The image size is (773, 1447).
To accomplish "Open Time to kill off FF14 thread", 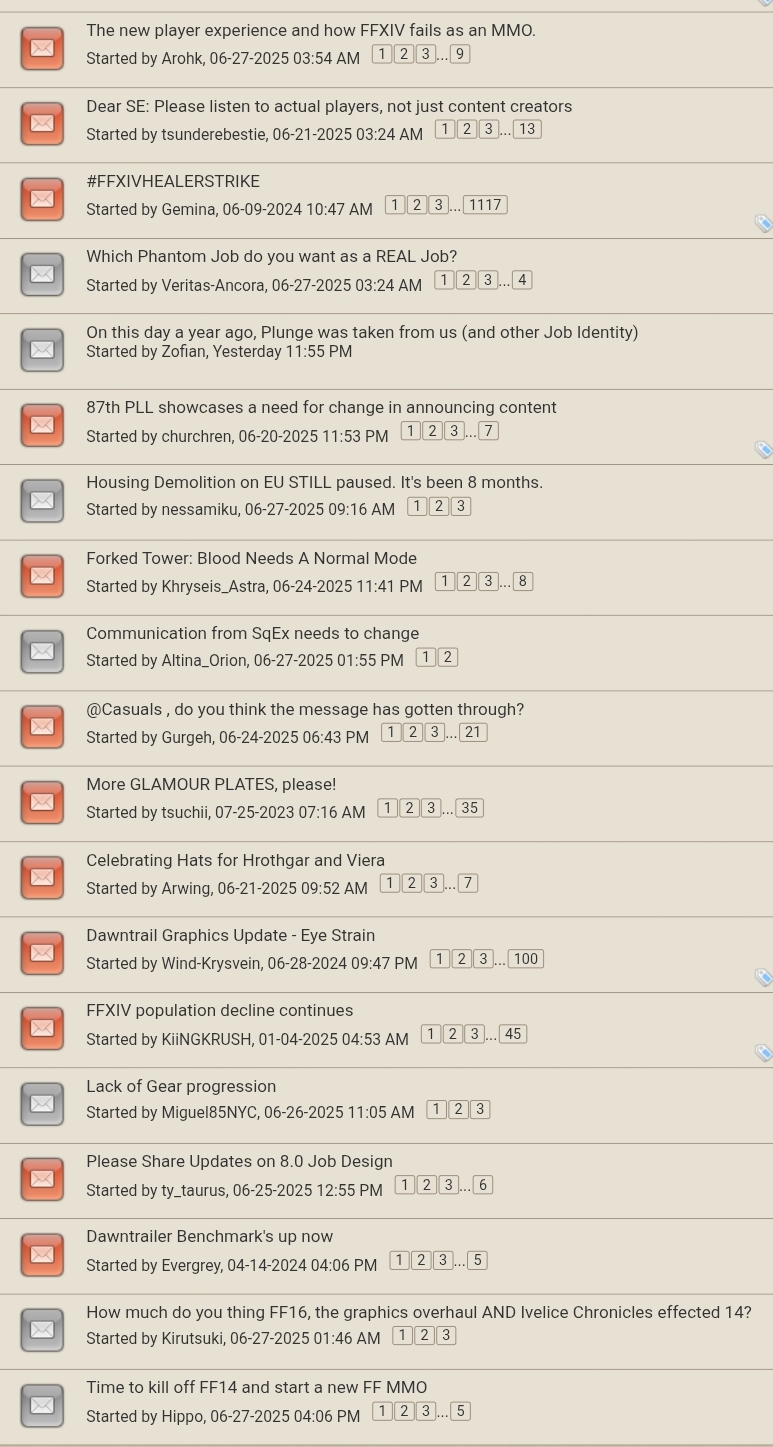I will 256,1387.
